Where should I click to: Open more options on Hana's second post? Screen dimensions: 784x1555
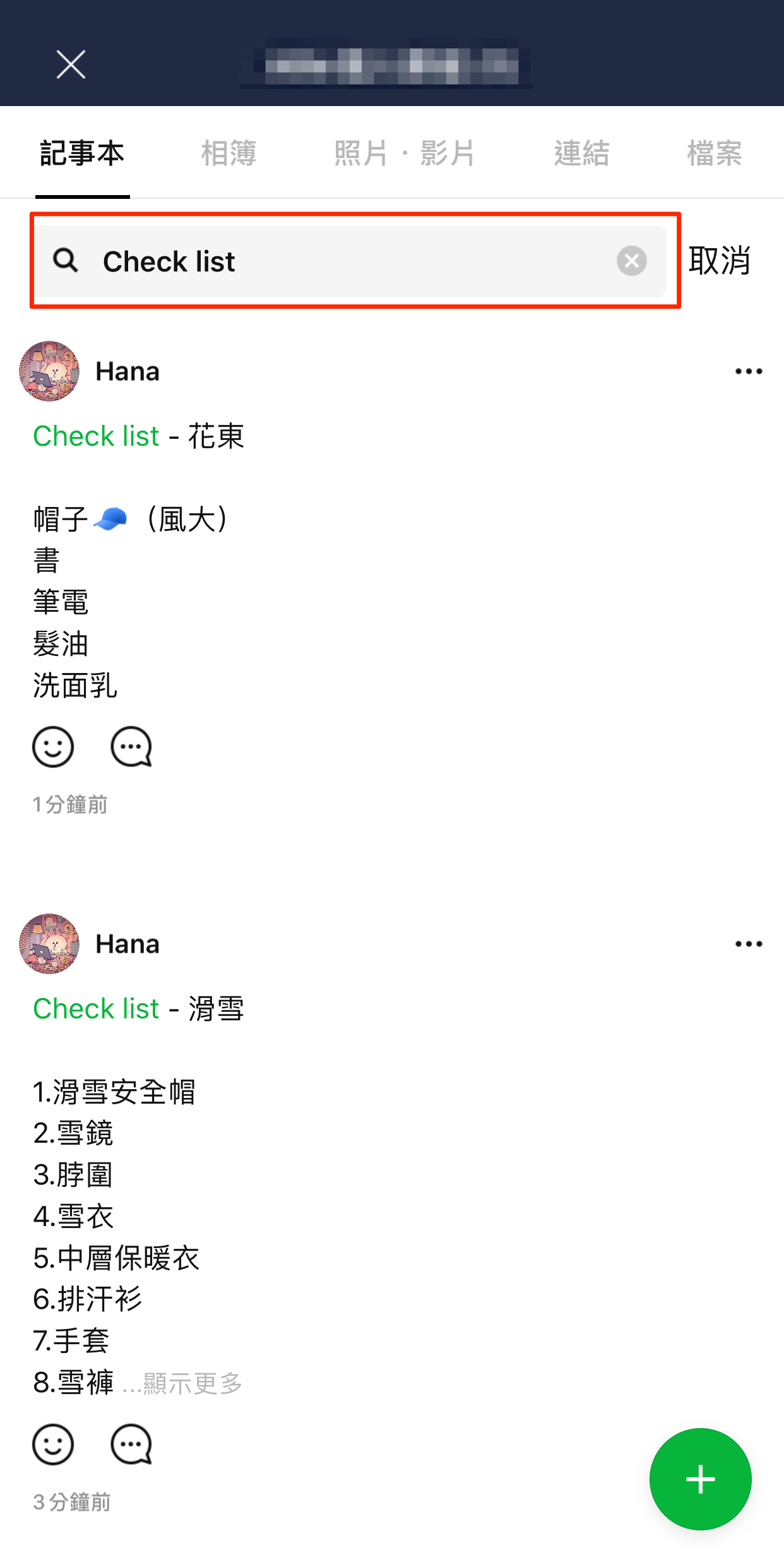(747, 943)
